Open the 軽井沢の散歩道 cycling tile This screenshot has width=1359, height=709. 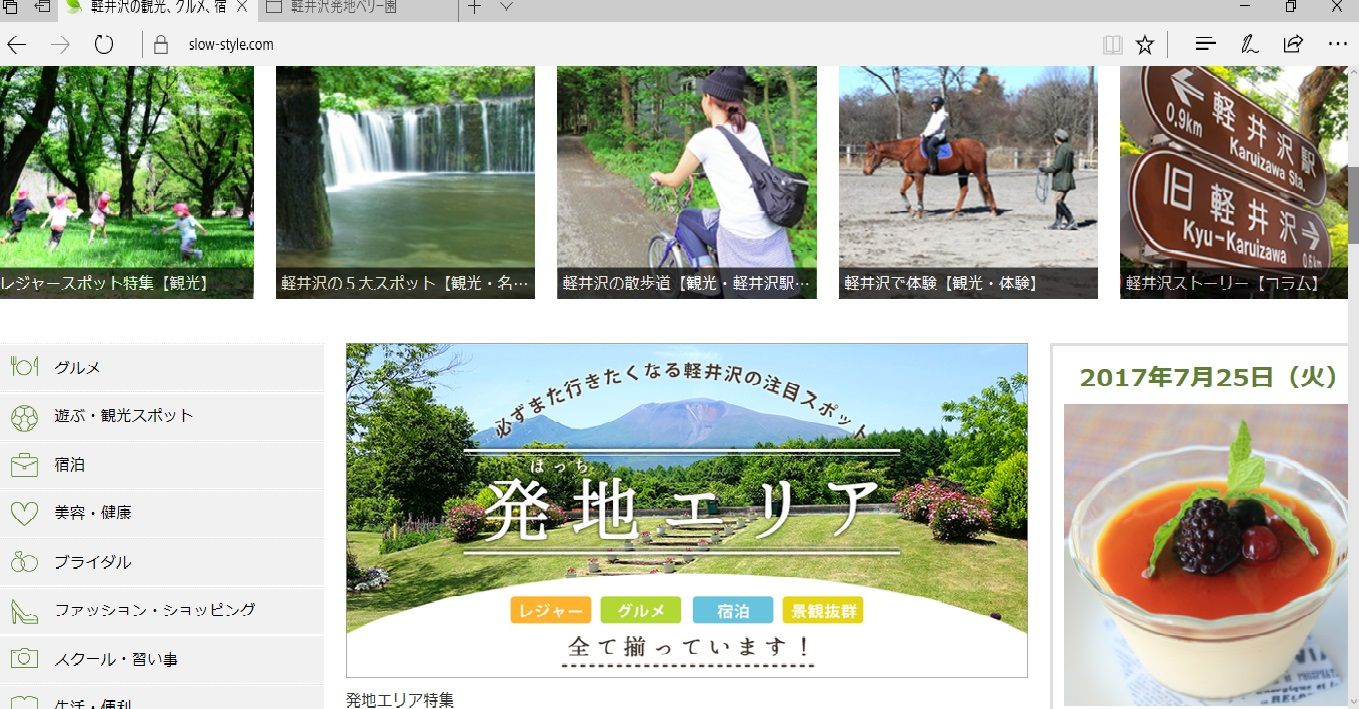point(687,182)
